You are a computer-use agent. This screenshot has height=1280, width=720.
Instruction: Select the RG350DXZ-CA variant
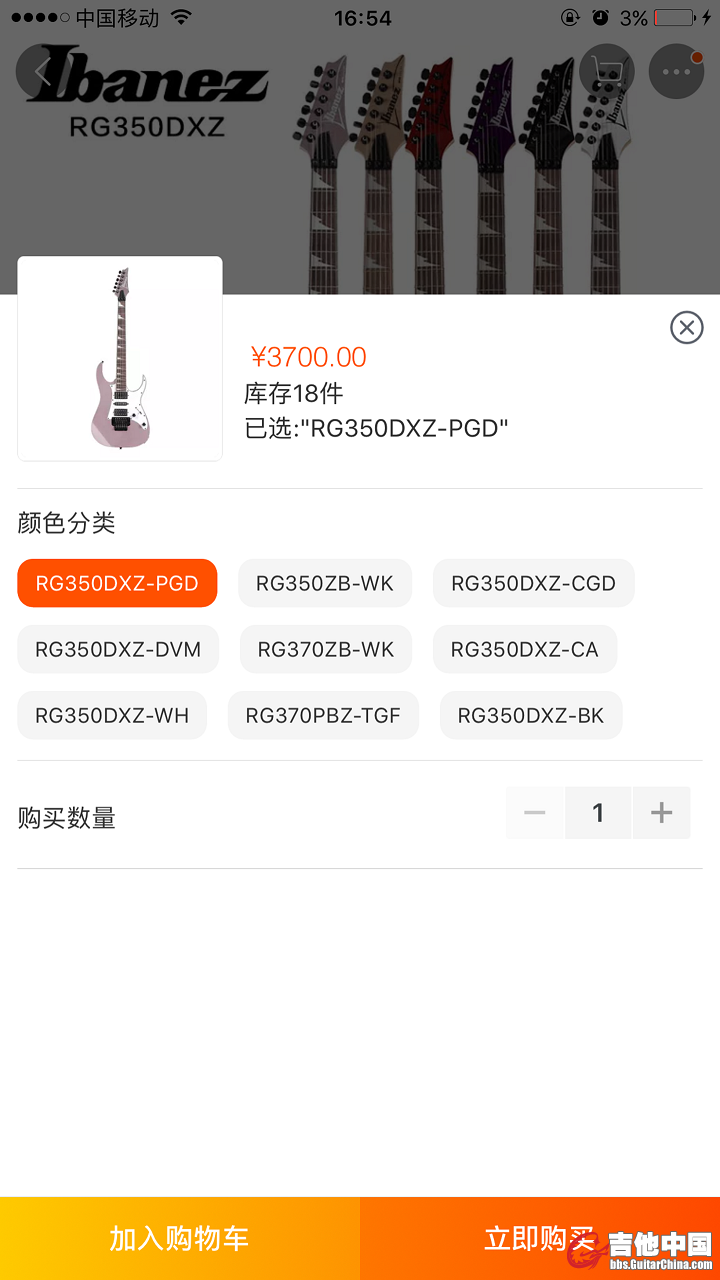click(x=525, y=649)
